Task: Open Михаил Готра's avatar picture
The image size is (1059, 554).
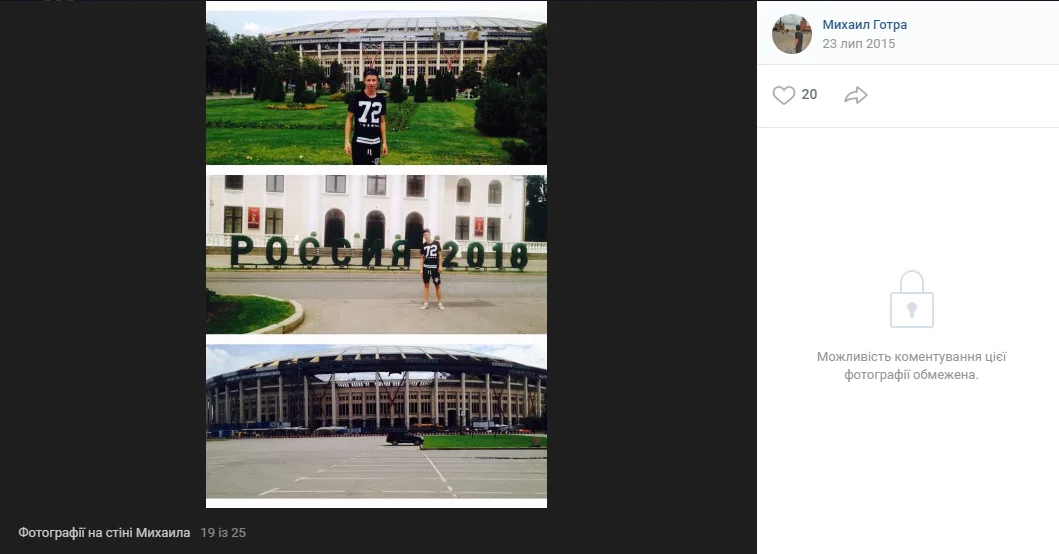Action: point(792,34)
